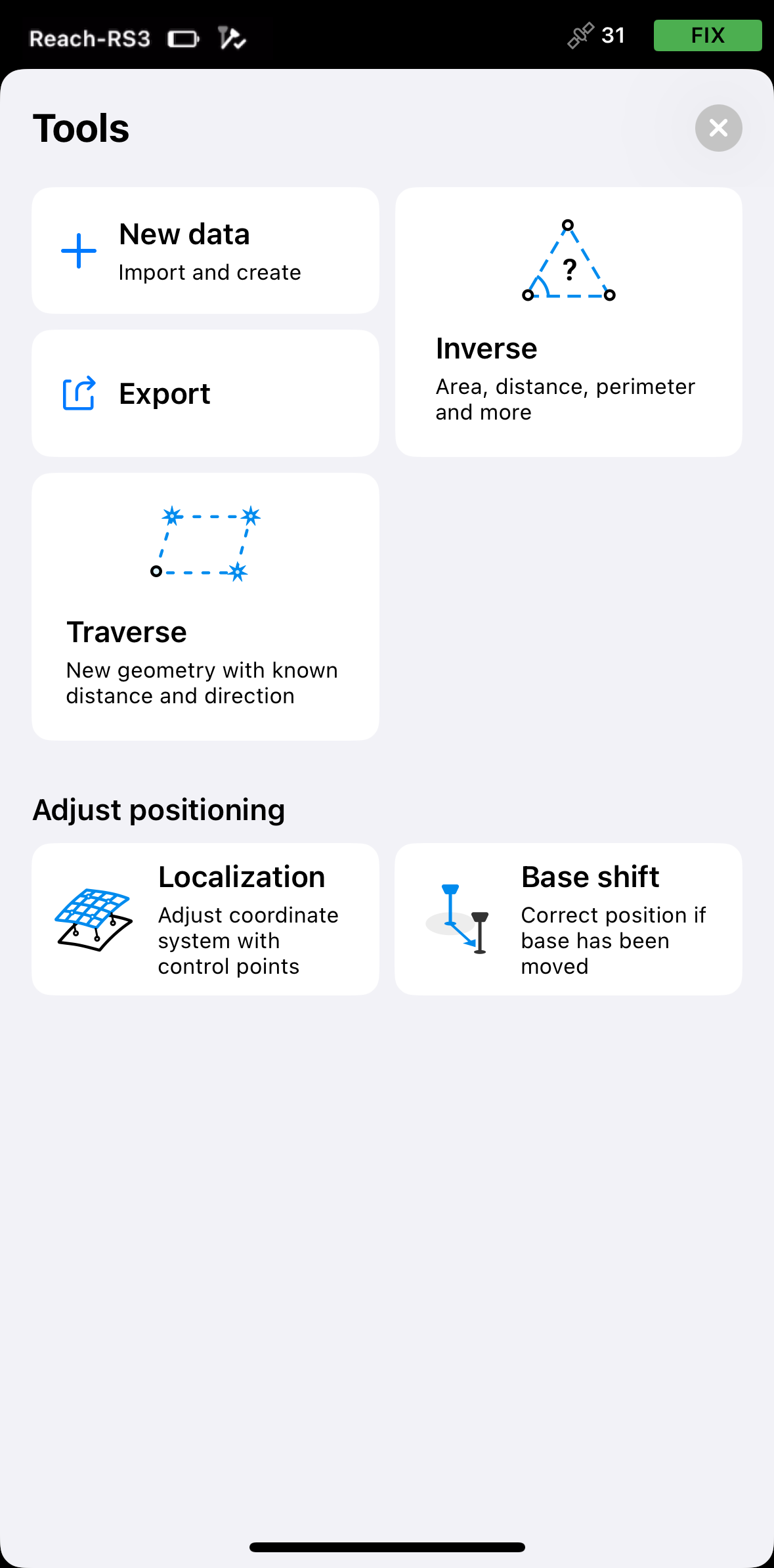Open the Export tool

click(205, 393)
